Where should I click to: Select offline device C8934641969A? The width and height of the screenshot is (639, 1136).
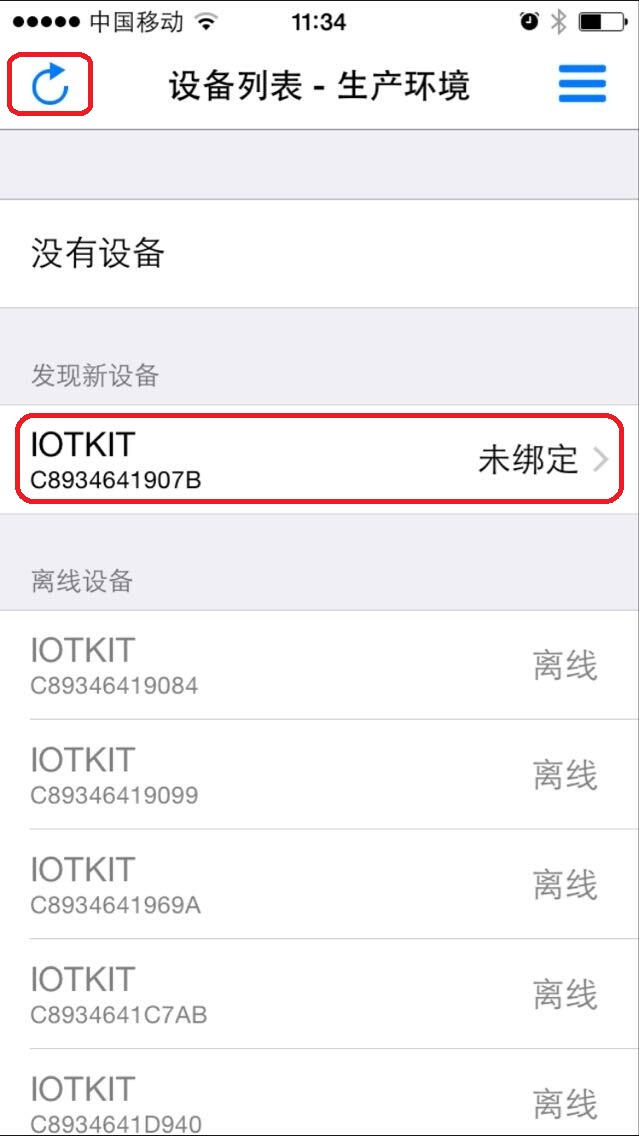(x=320, y=885)
